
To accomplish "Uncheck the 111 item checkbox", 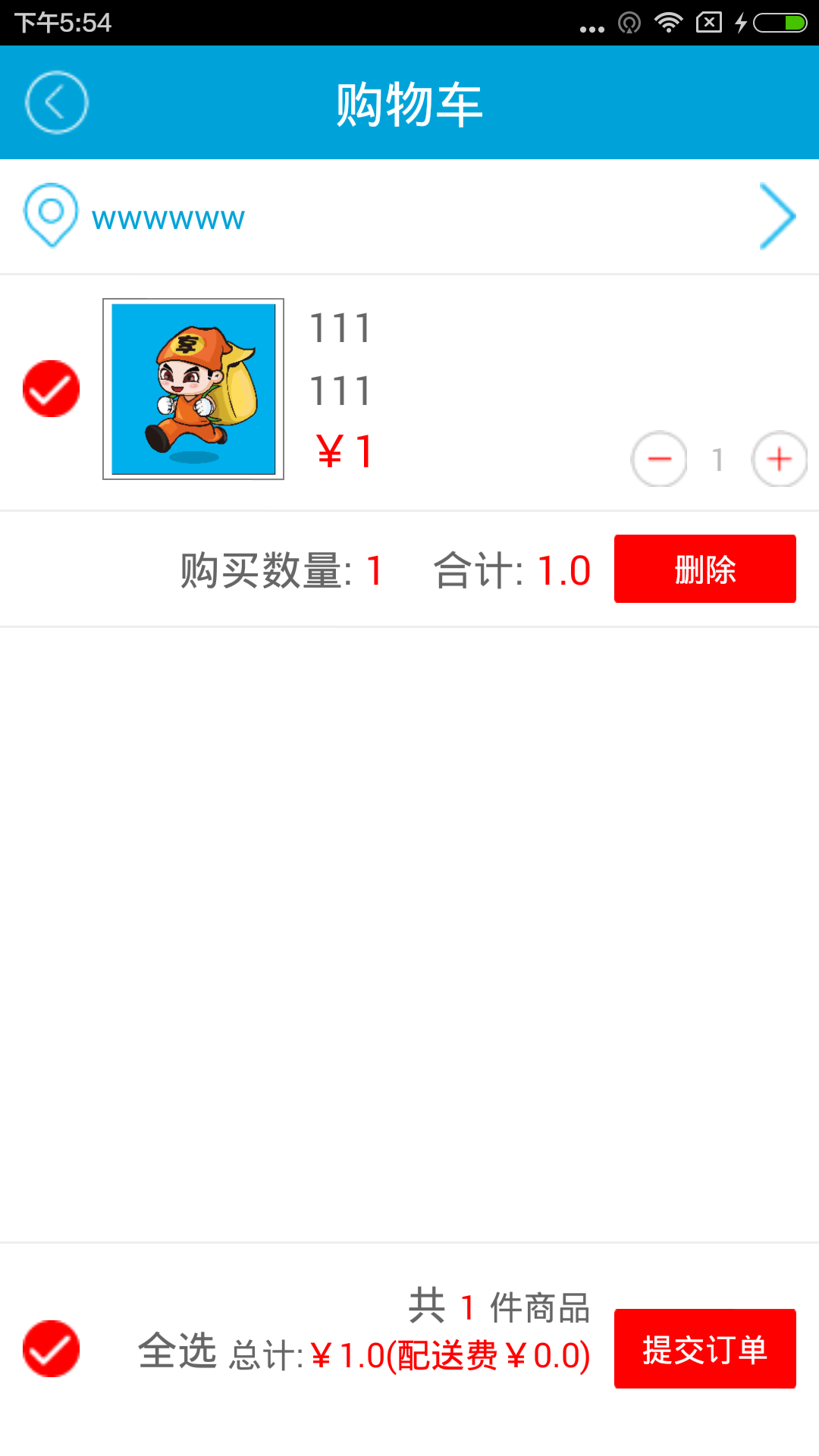I will pos(51,389).
